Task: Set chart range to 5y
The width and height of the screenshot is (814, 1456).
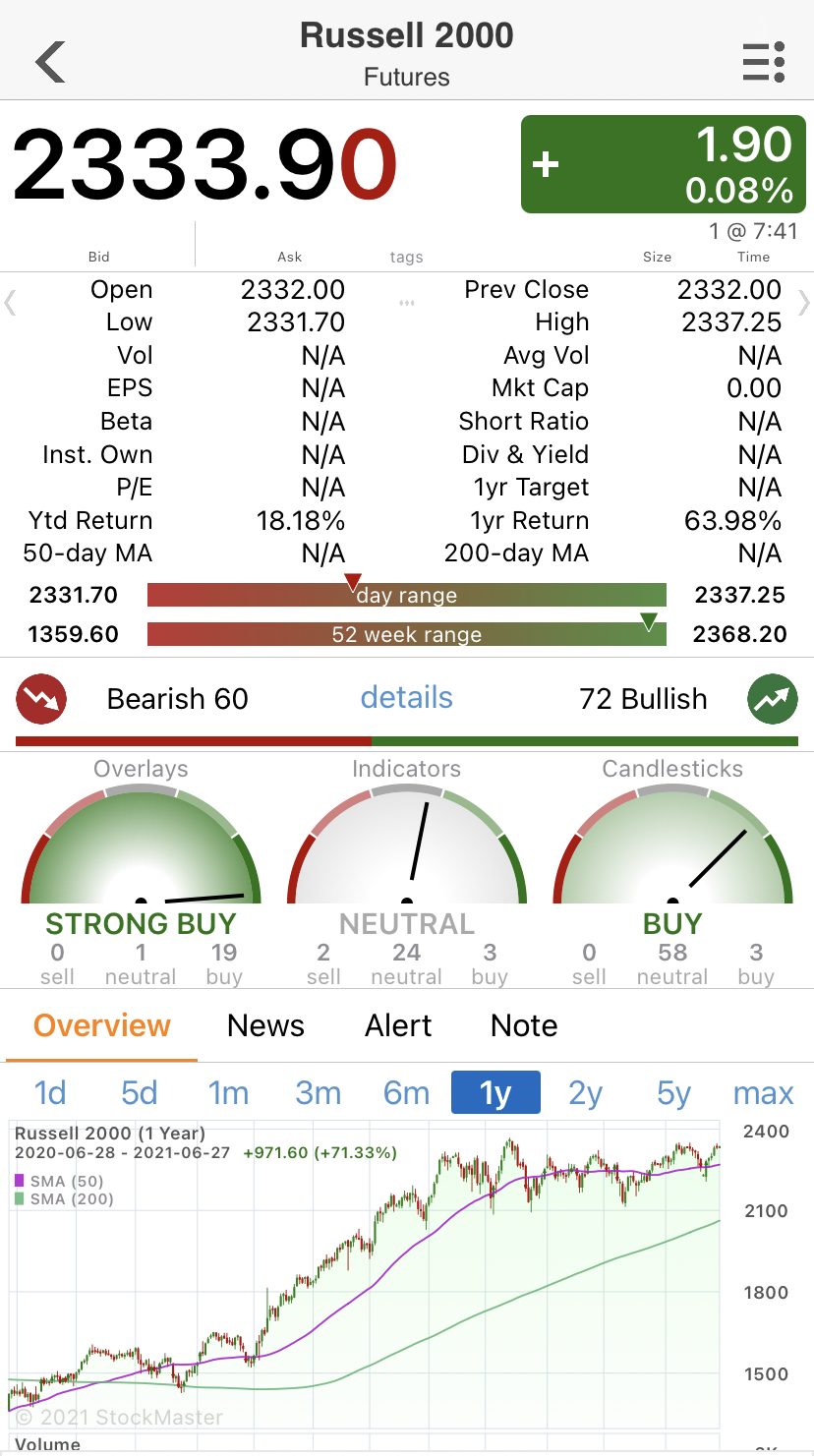Action: (x=674, y=1092)
